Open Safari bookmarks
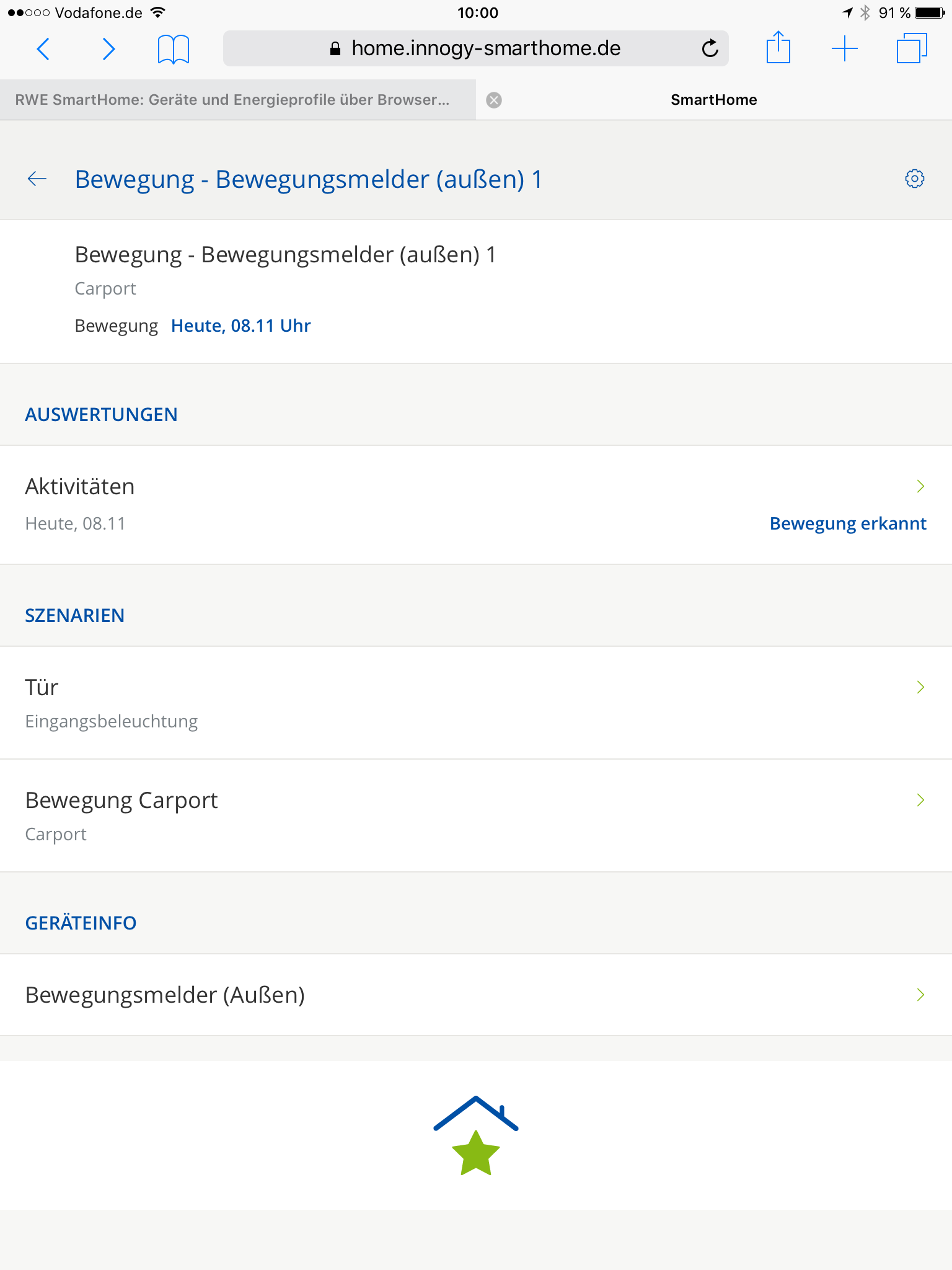The height and width of the screenshot is (1270, 952). (x=174, y=48)
